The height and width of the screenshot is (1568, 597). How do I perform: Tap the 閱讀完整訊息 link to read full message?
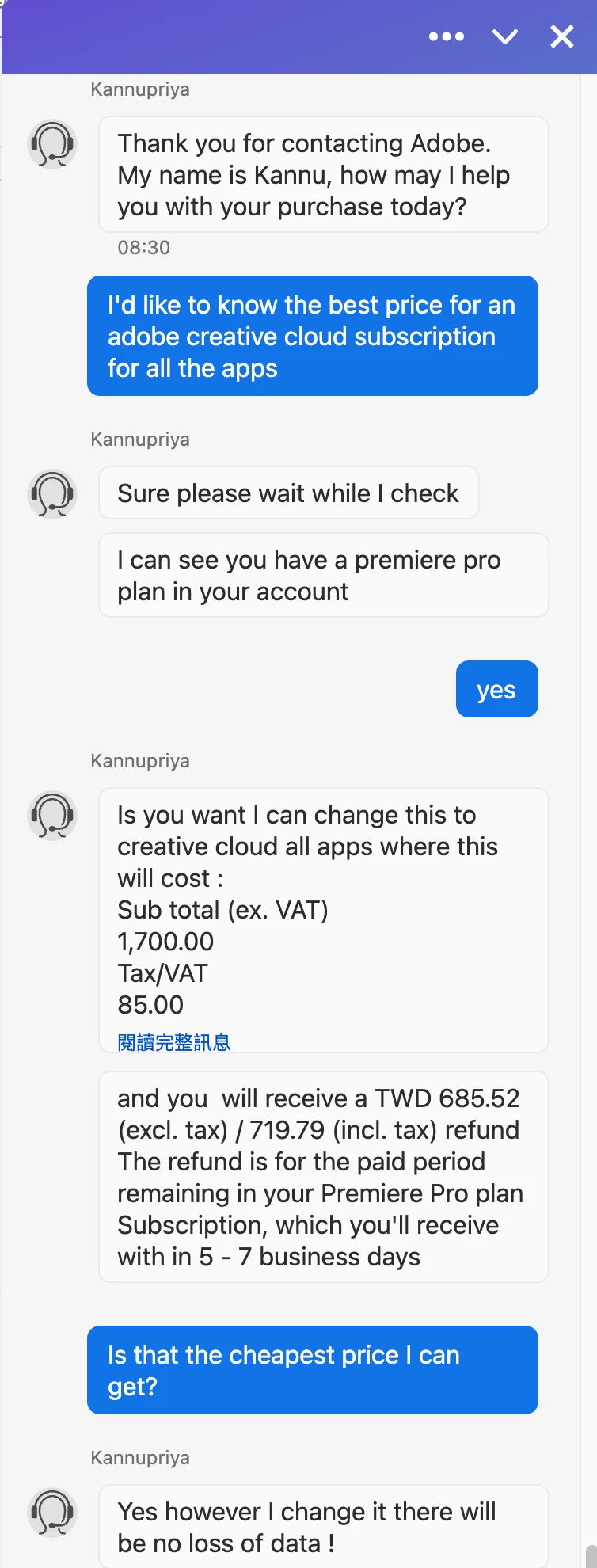point(174,1042)
